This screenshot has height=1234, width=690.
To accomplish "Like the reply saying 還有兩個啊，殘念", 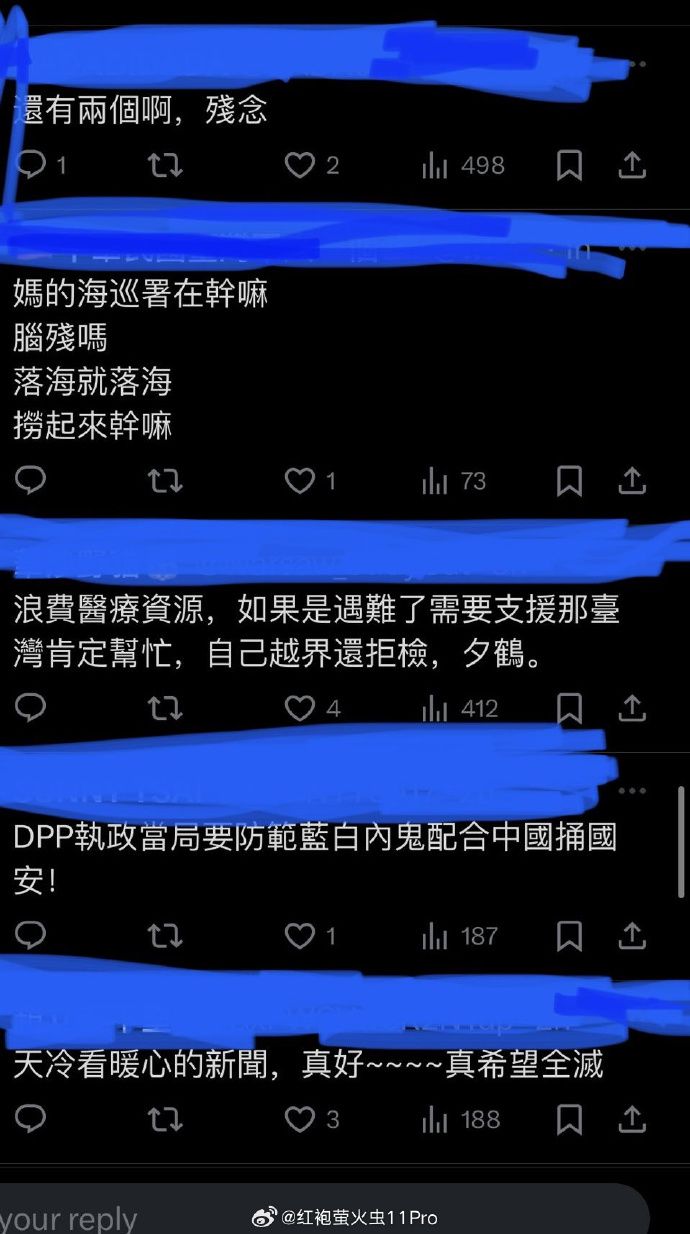I will coord(300,165).
